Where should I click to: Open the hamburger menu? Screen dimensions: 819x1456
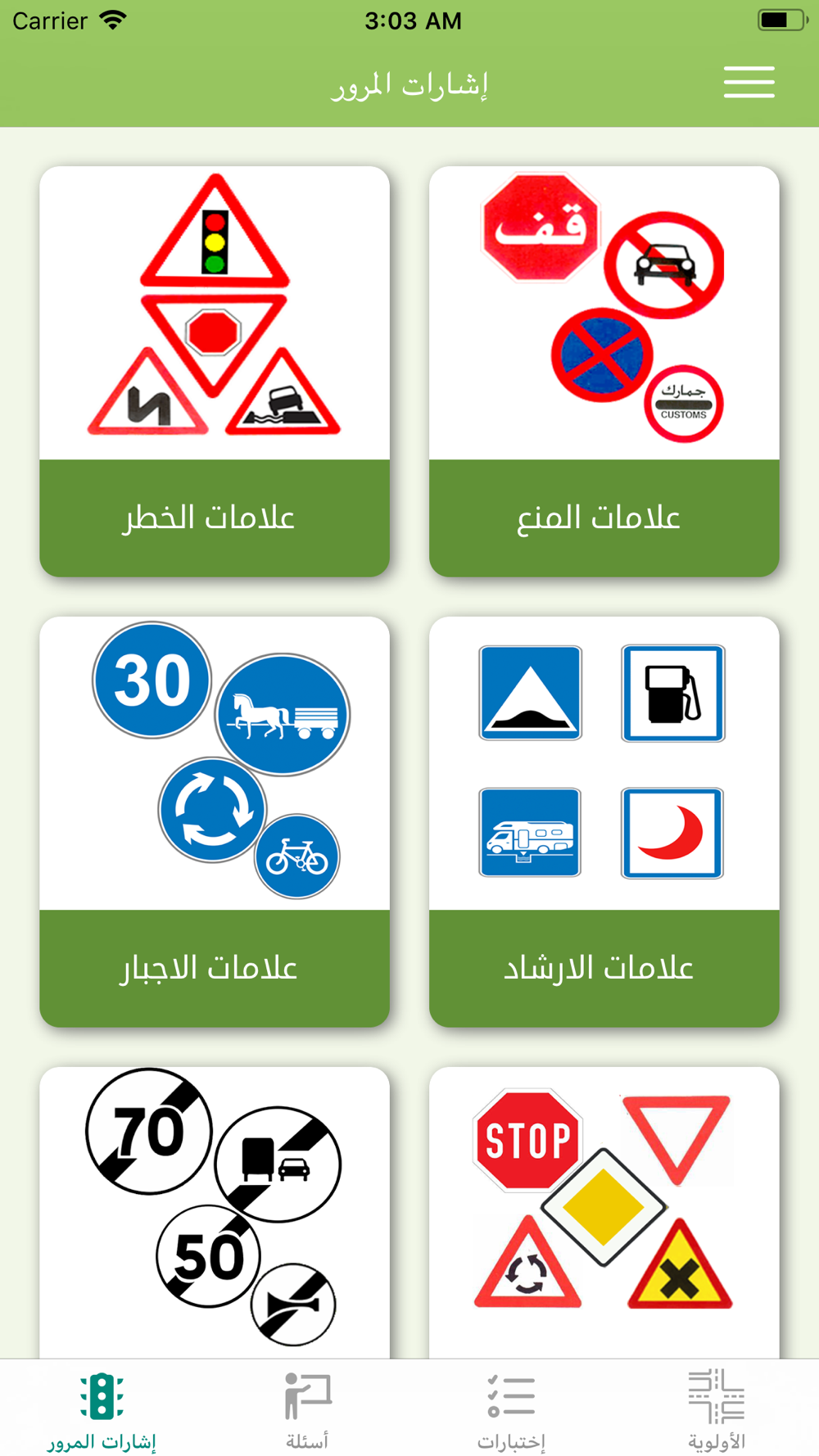749,83
